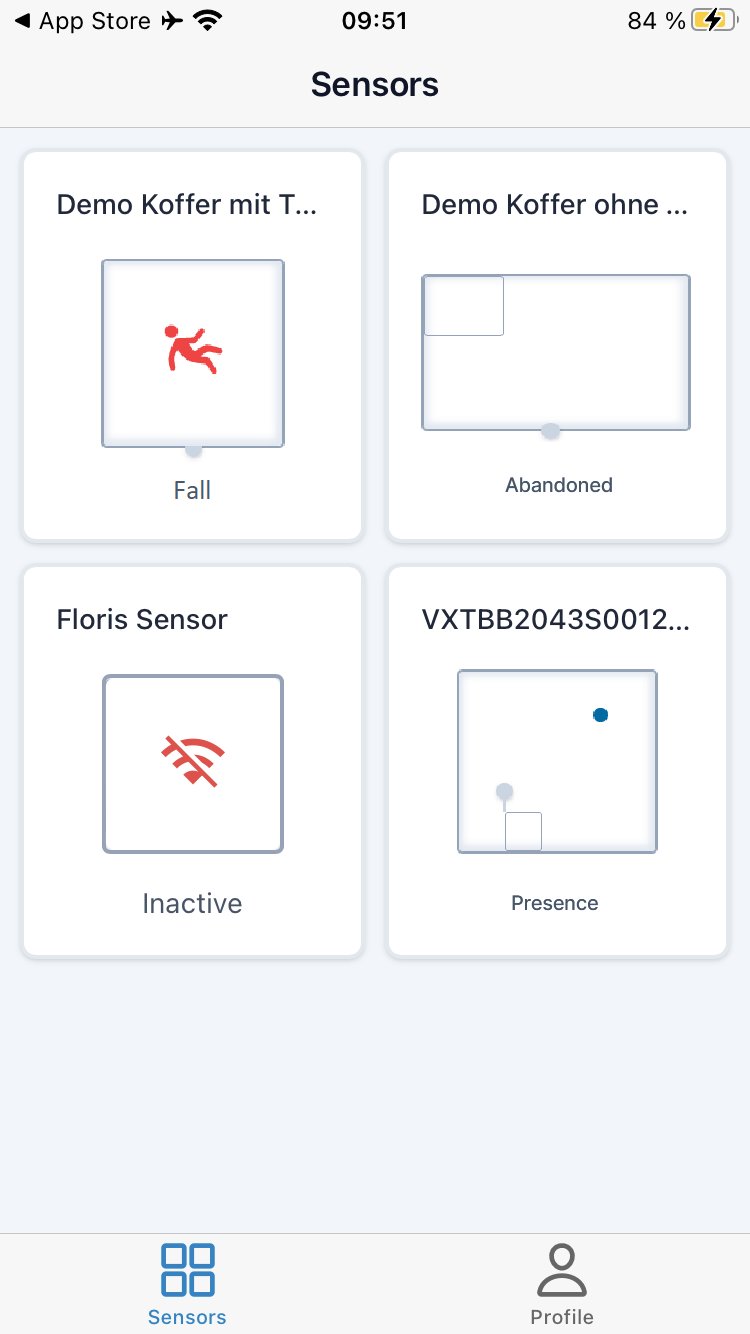This screenshot has height=1334, width=750.
Task: Select the Sensors tab
Action: pyautogui.click(x=187, y=1285)
